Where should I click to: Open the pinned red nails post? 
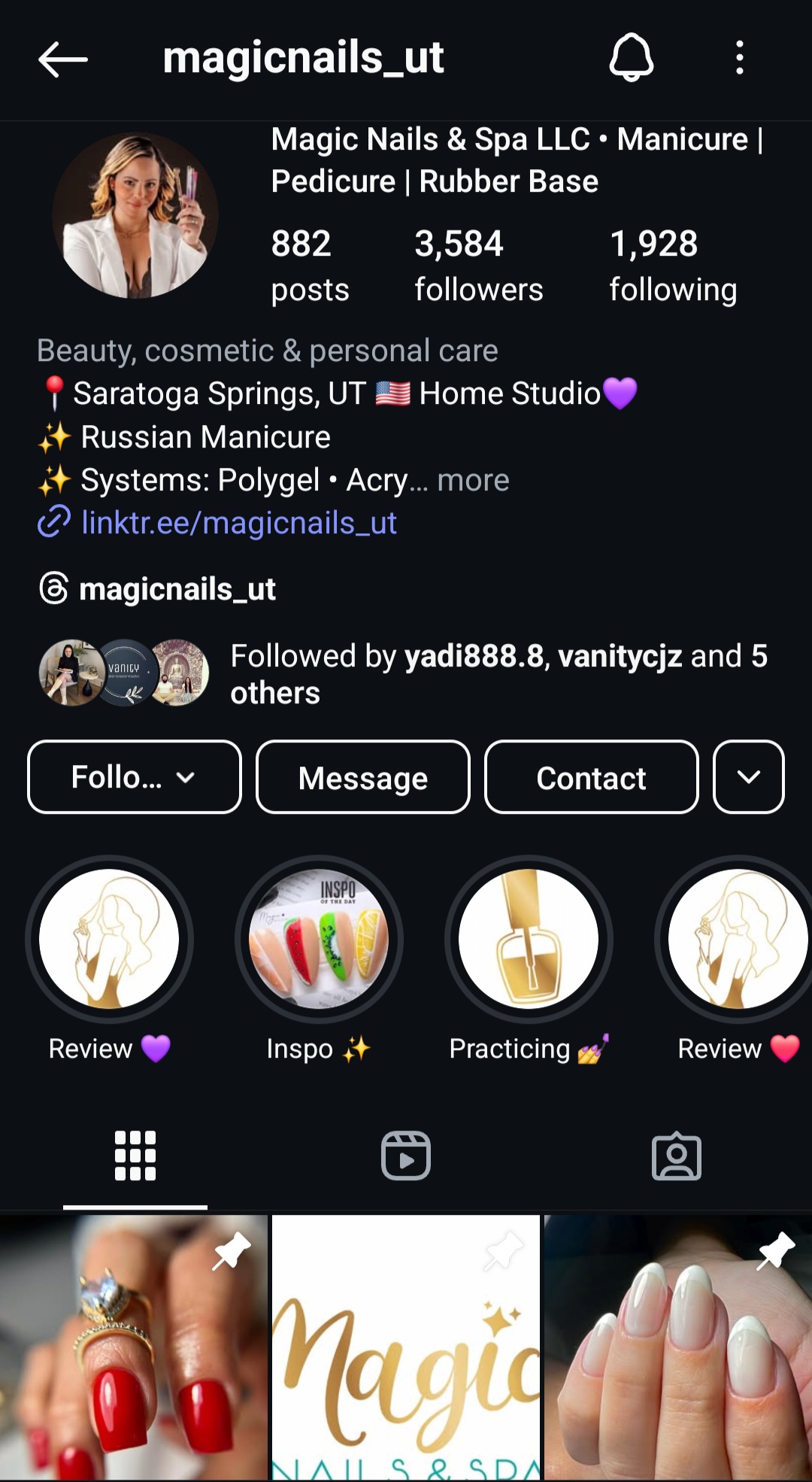point(134,1348)
